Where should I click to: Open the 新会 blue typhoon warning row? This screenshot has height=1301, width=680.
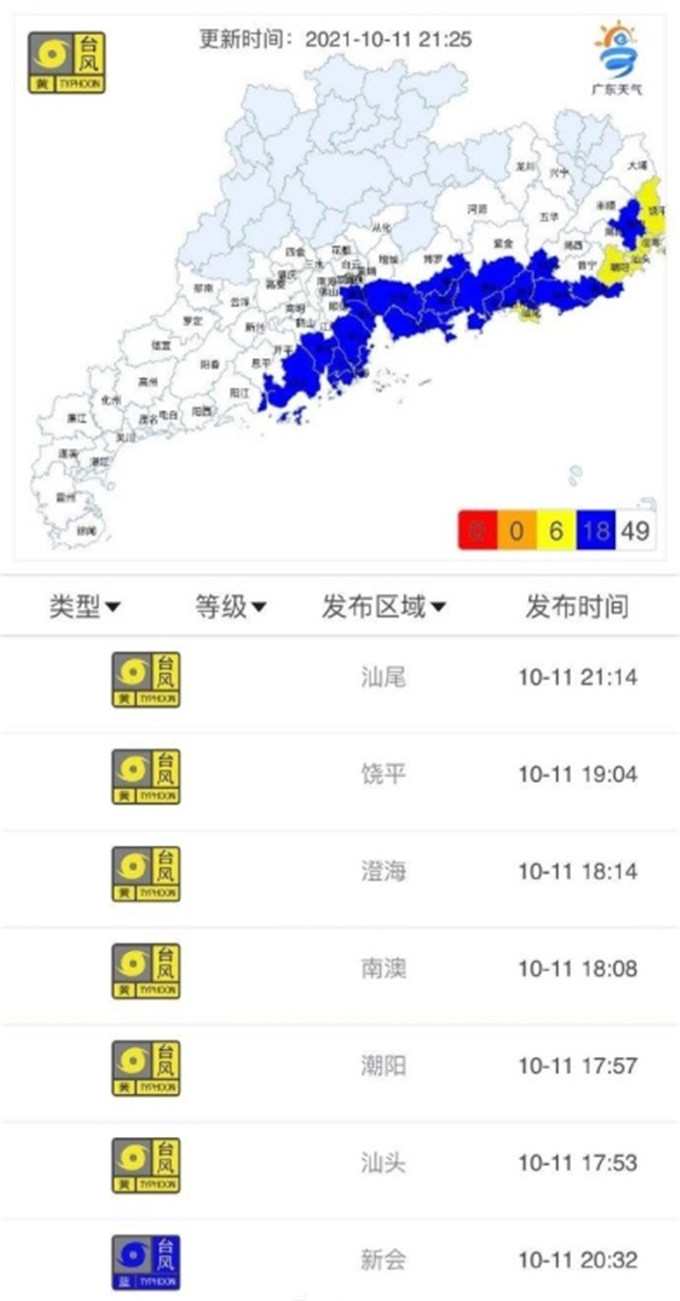coord(383,1259)
